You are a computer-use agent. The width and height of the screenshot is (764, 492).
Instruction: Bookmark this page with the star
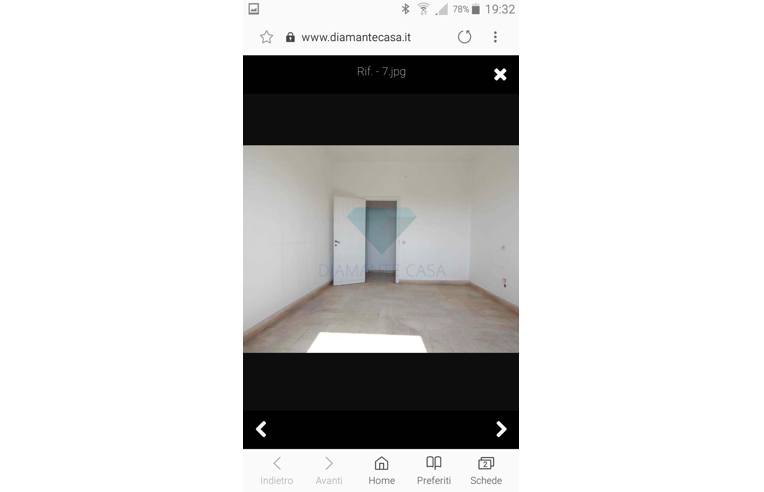click(x=266, y=37)
